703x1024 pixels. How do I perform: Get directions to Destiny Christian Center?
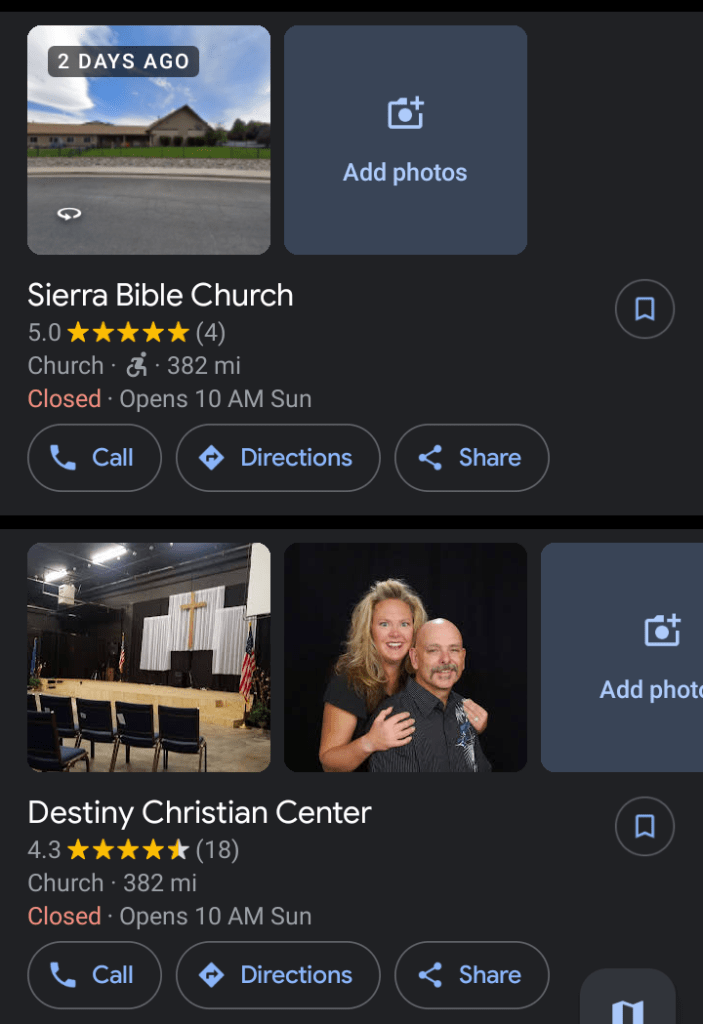click(x=278, y=975)
